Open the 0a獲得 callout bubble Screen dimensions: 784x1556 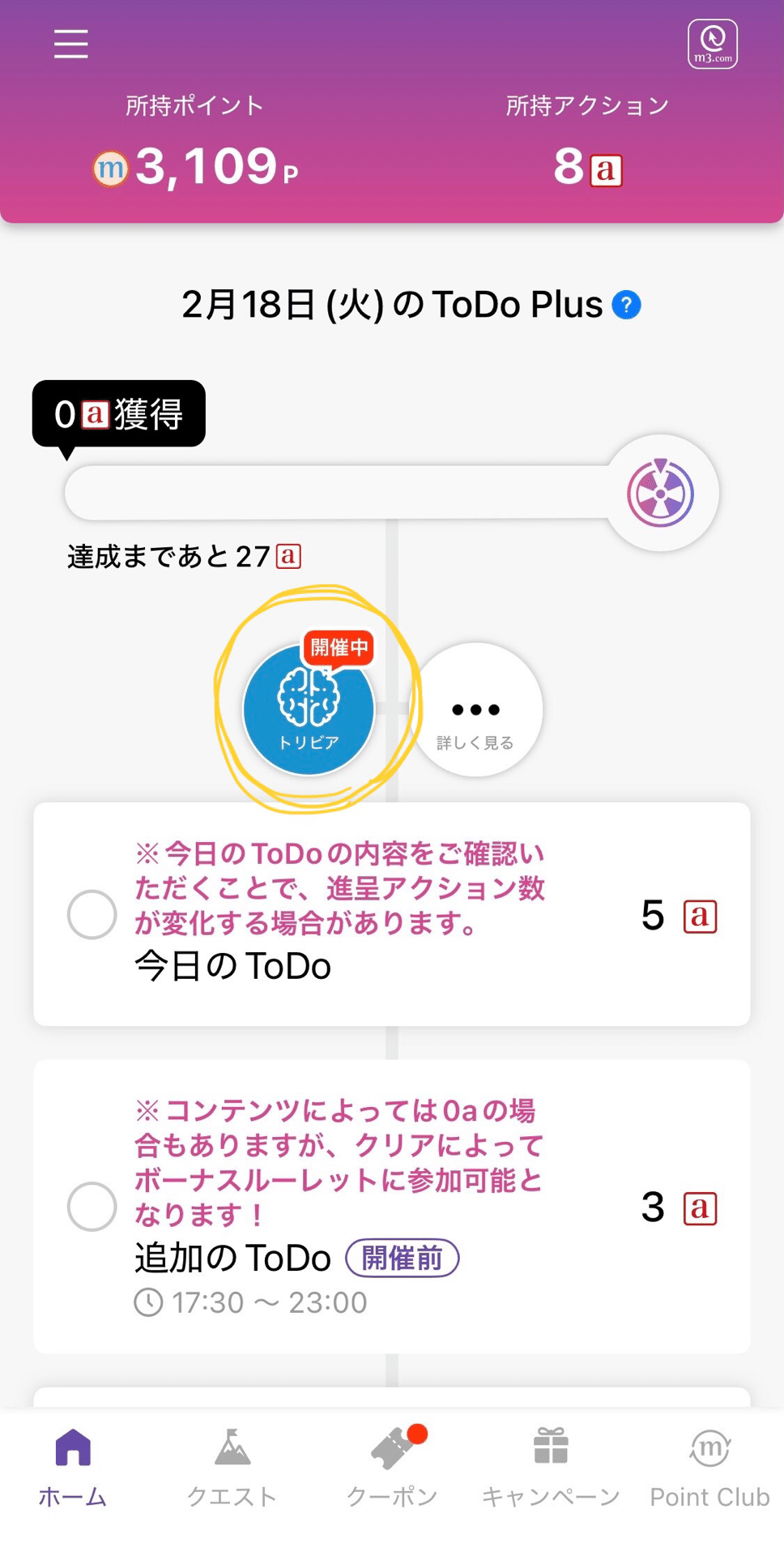point(118,413)
